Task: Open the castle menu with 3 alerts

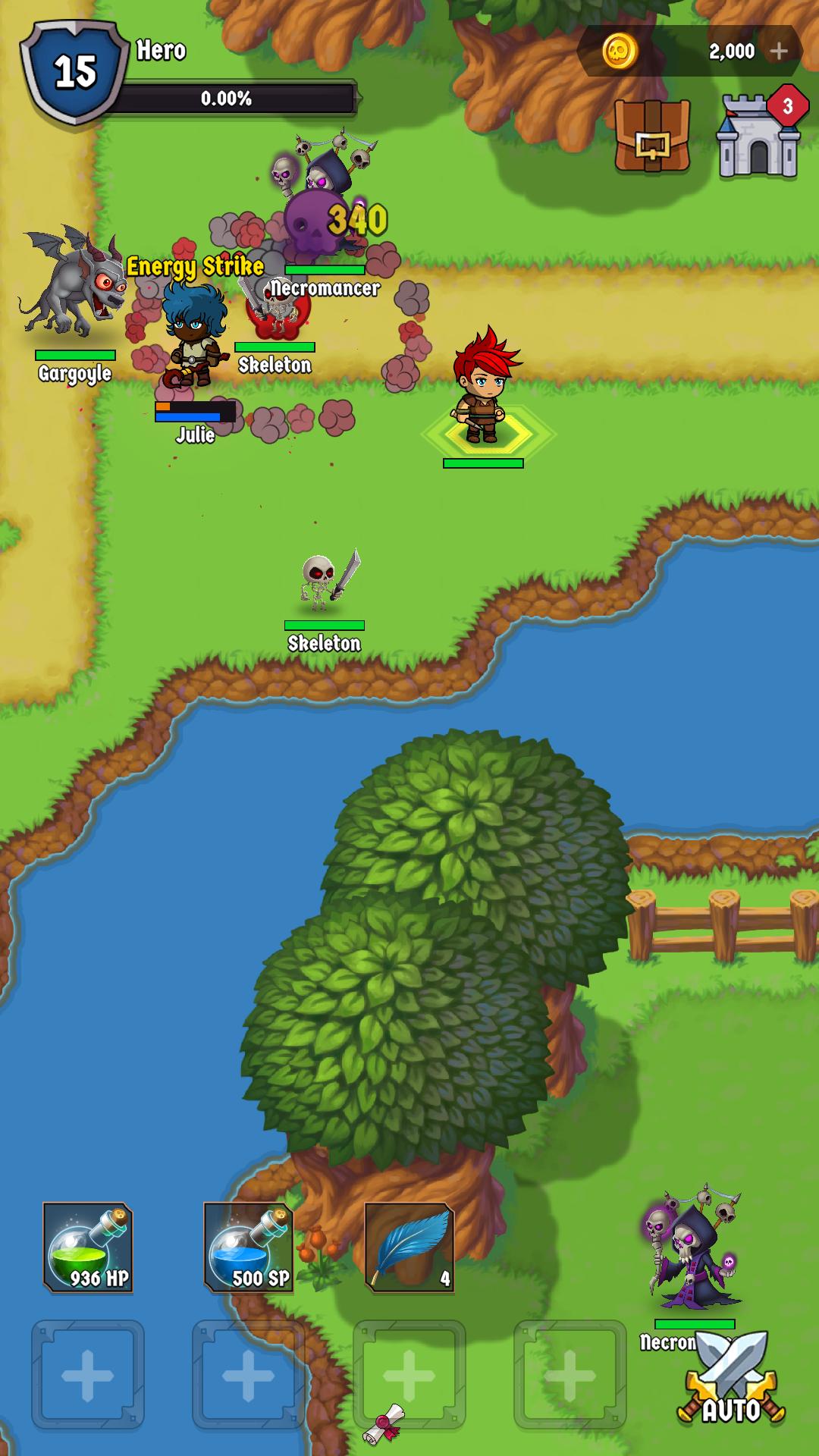Action: (x=758, y=138)
